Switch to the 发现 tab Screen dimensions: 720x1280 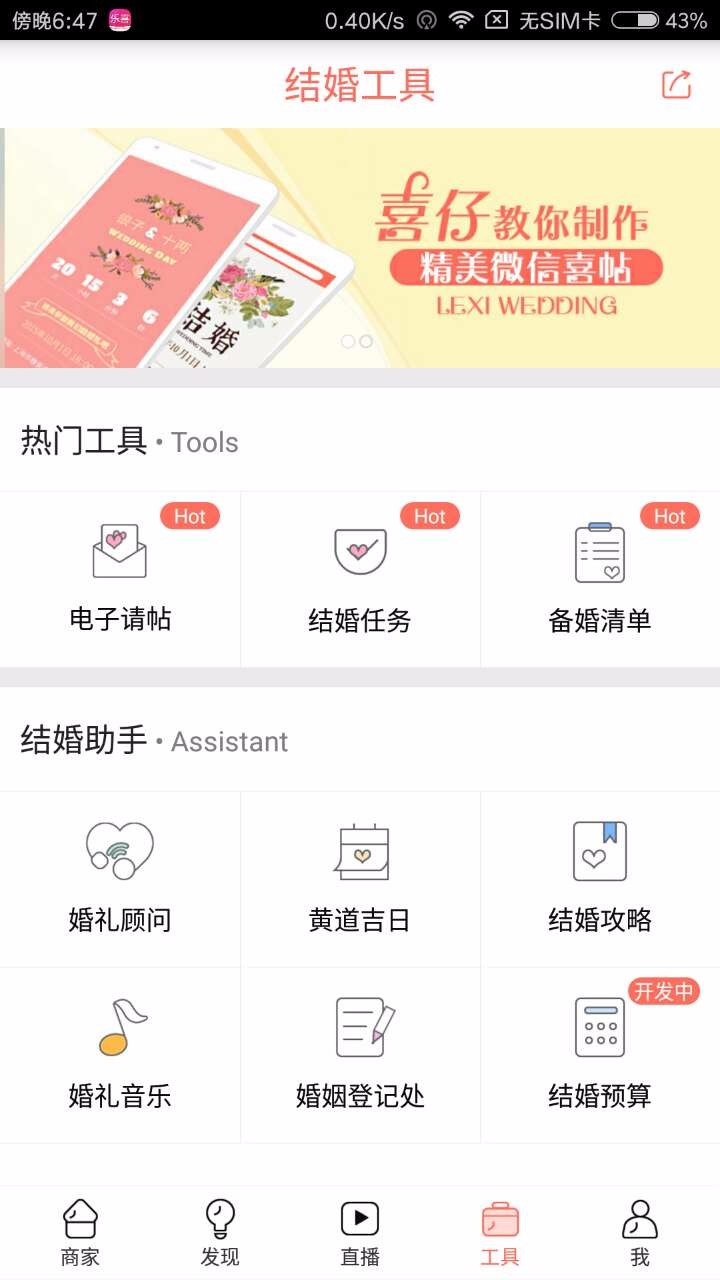pyautogui.click(x=220, y=1233)
